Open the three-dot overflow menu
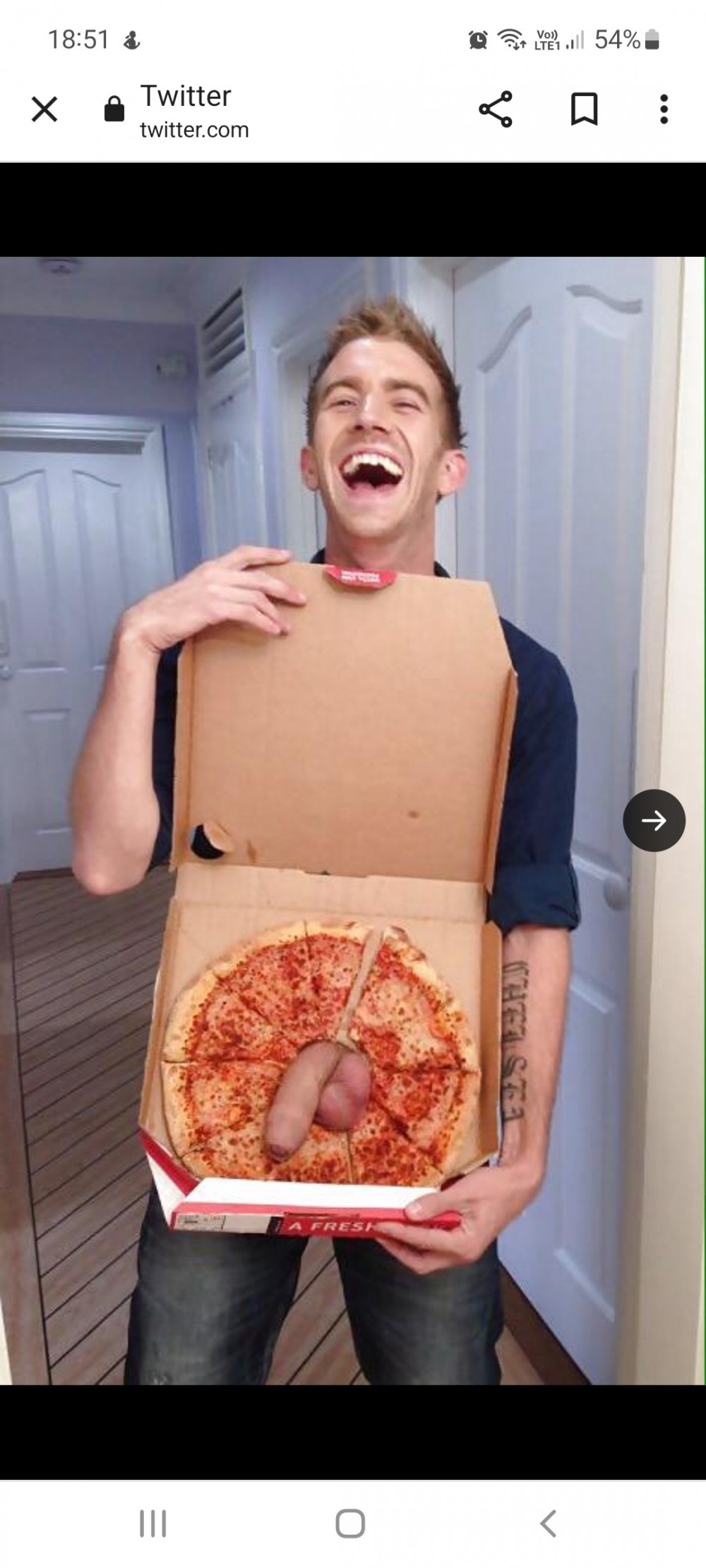 coord(664,109)
